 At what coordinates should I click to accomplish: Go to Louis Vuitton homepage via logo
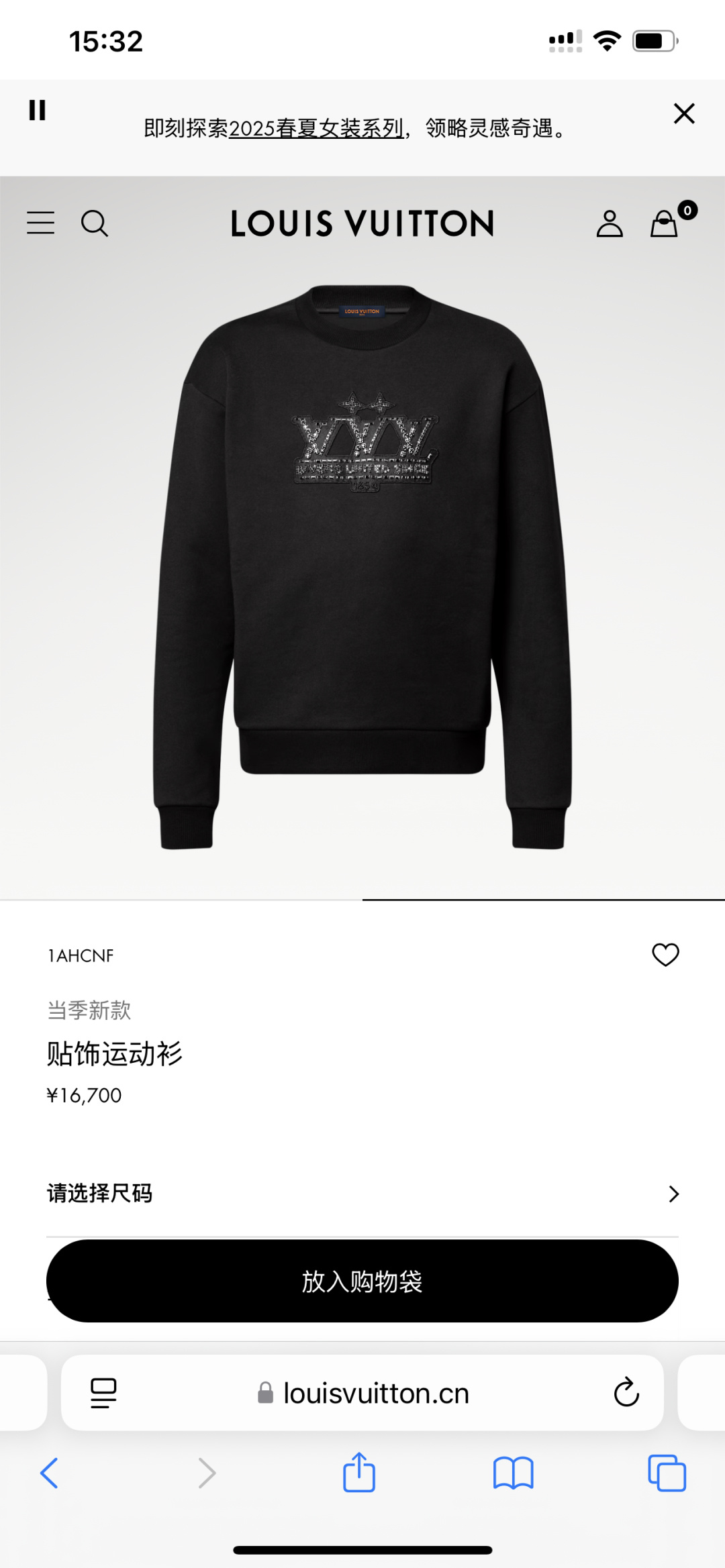[x=362, y=224]
